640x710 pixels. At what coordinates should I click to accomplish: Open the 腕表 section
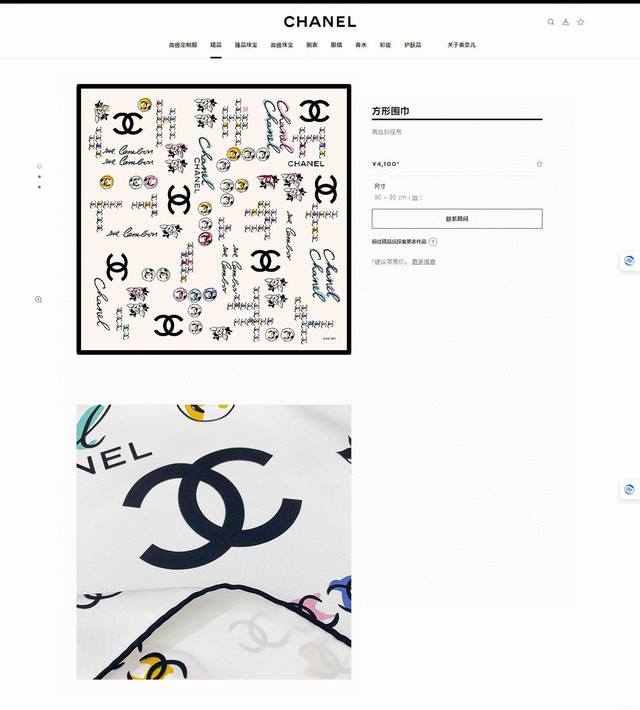[x=312, y=45]
